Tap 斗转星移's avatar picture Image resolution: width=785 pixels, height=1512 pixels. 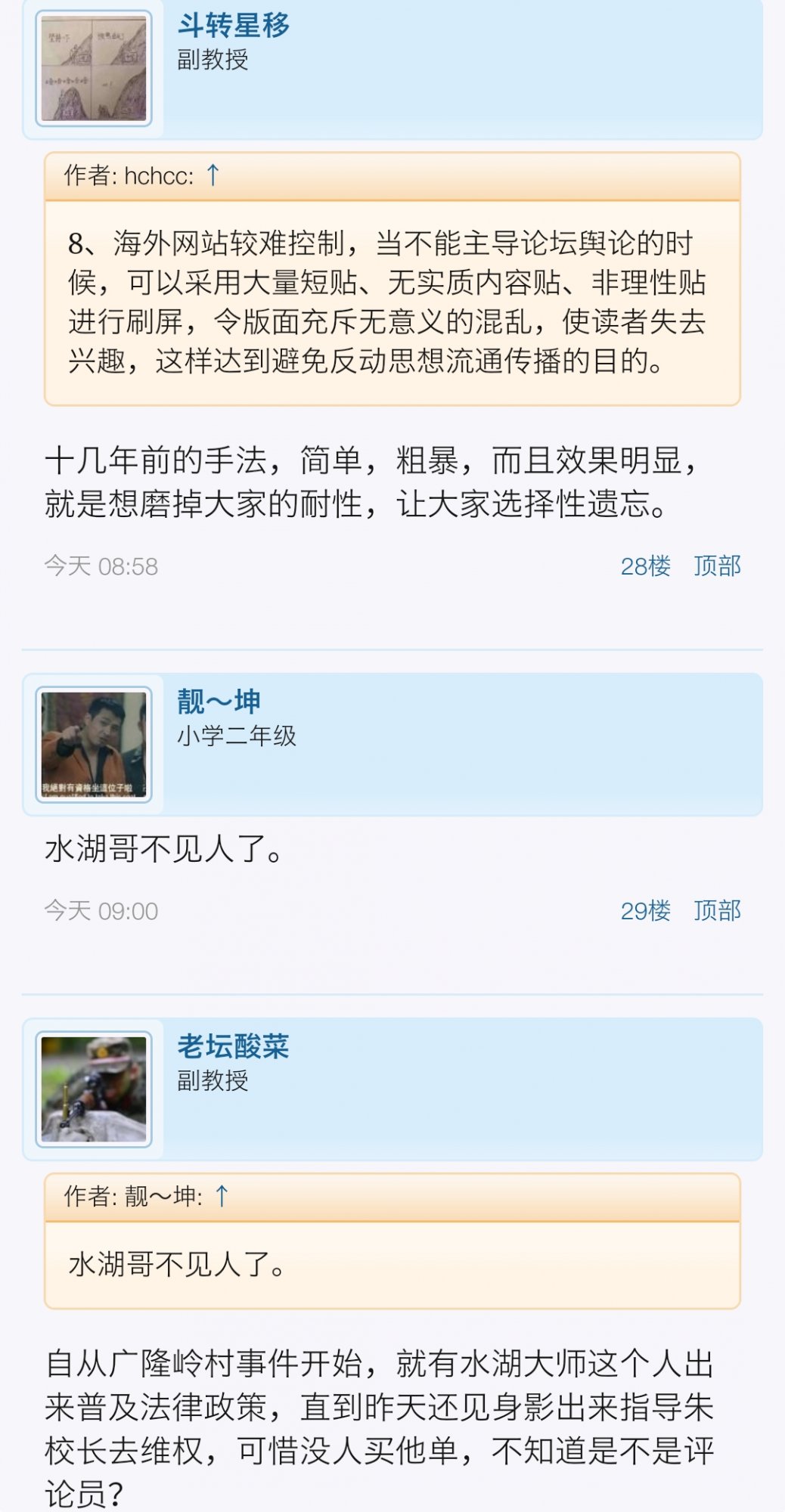(94, 69)
